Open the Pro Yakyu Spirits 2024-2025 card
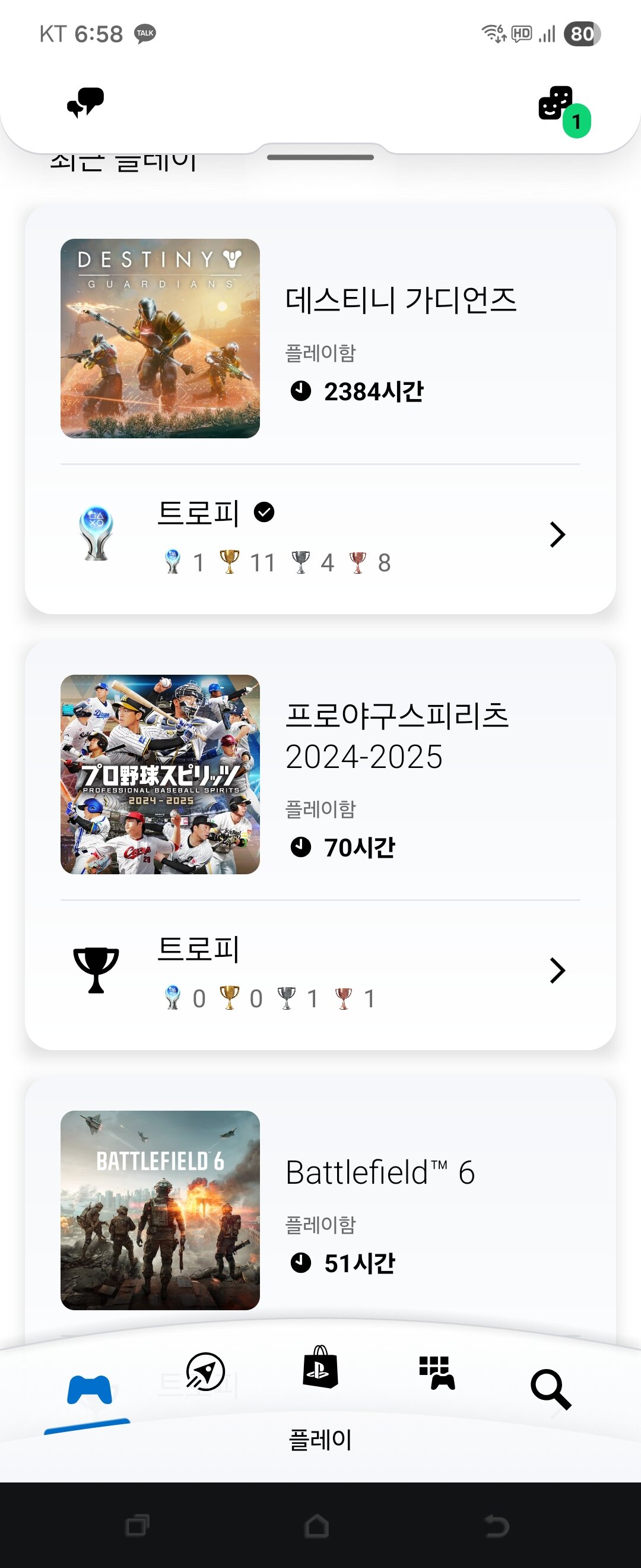The height and width of the screenshot is (1568, 641). [320, 774]
